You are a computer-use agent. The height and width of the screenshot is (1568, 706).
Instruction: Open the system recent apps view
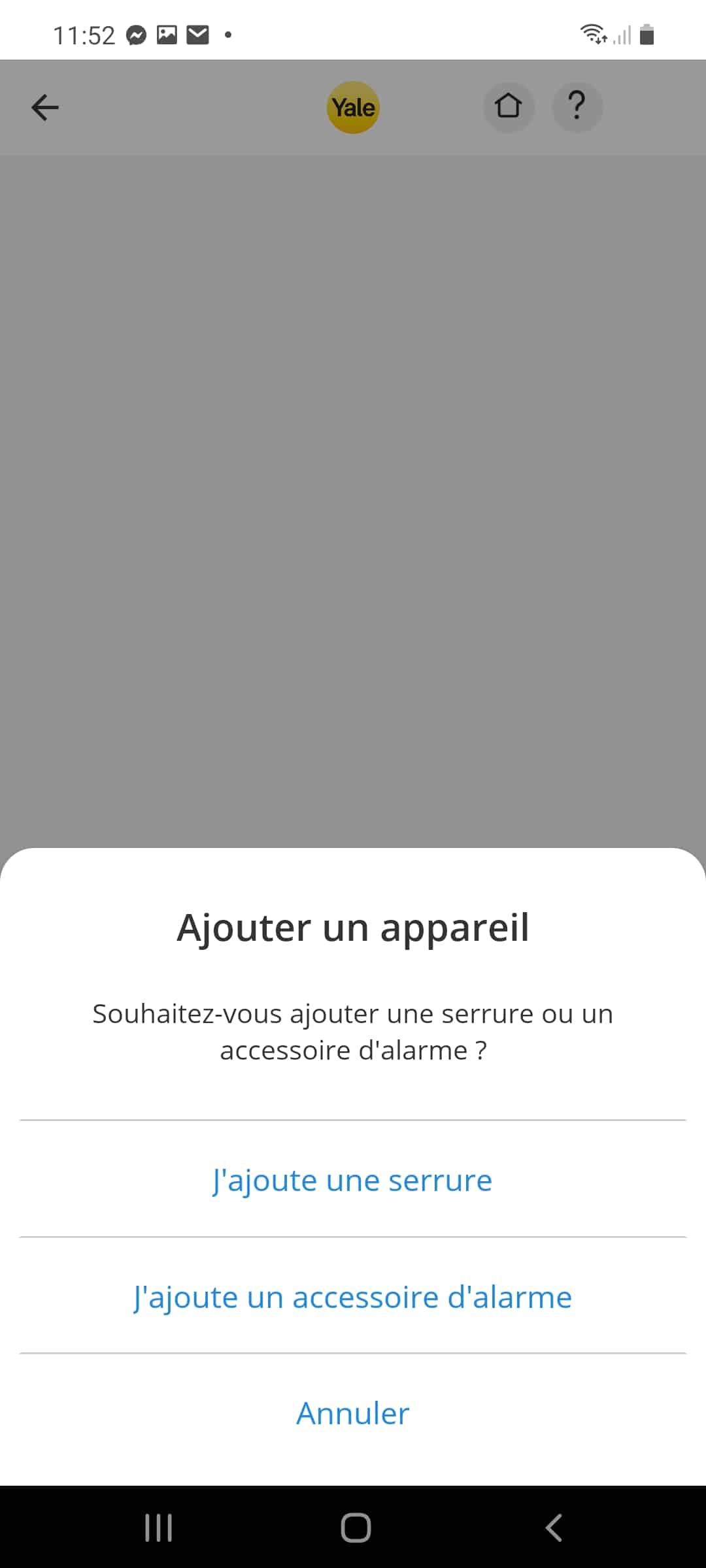pyautogui.click(x=158, y=1527)
